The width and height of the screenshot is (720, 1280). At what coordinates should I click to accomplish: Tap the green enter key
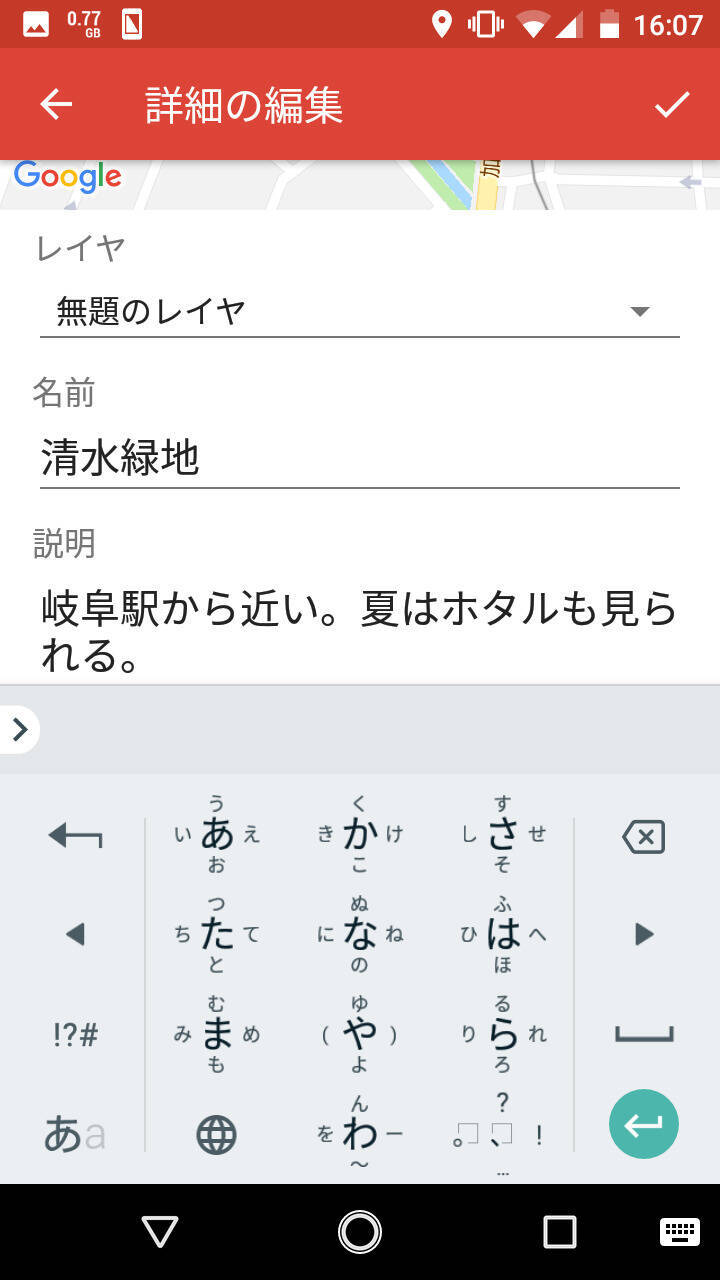click(643, 1124)
